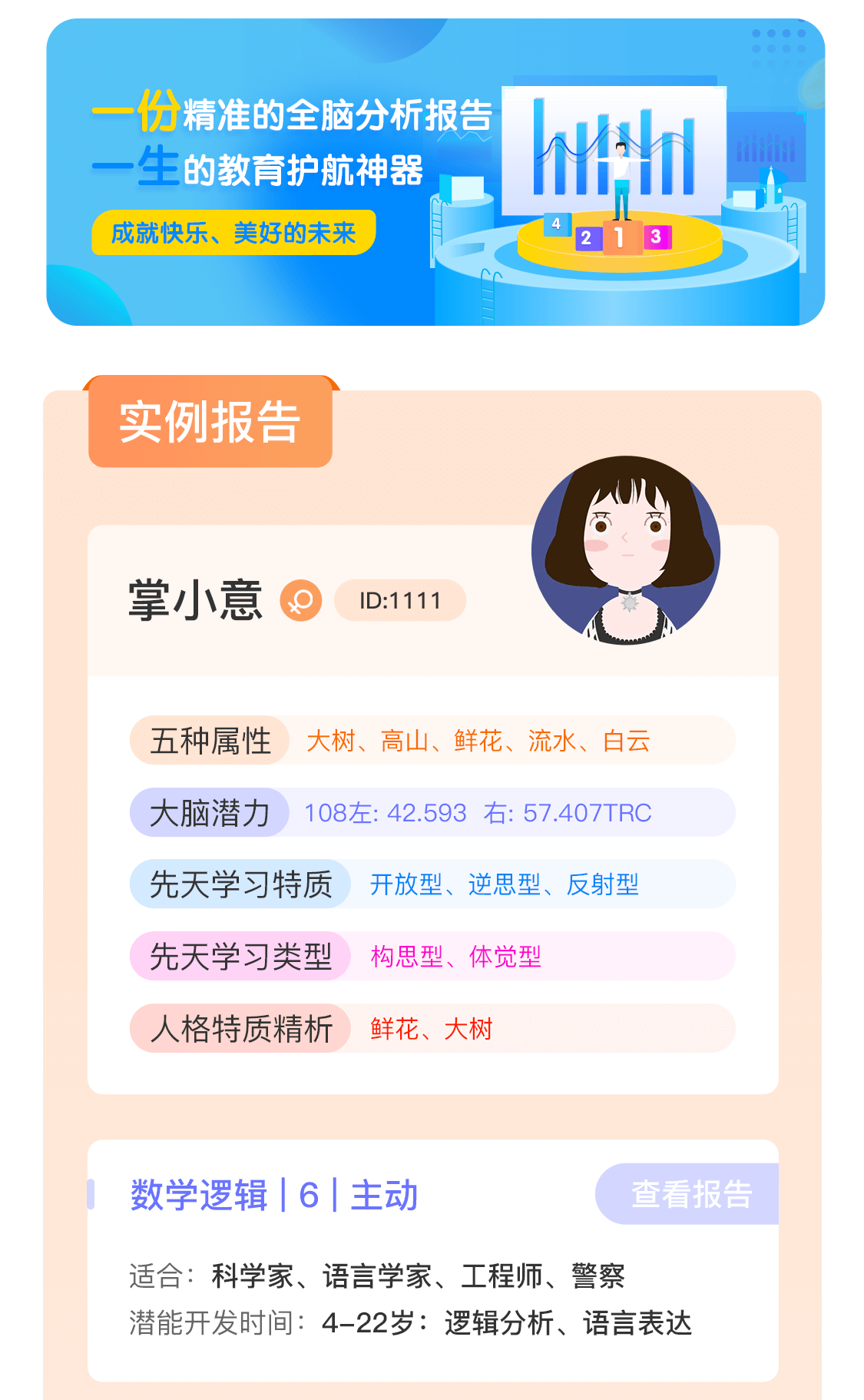Switch to the 实例报告 tab
Image resolution: width=864 pixels, height=1400 pixels.
[x=210, y=421]
